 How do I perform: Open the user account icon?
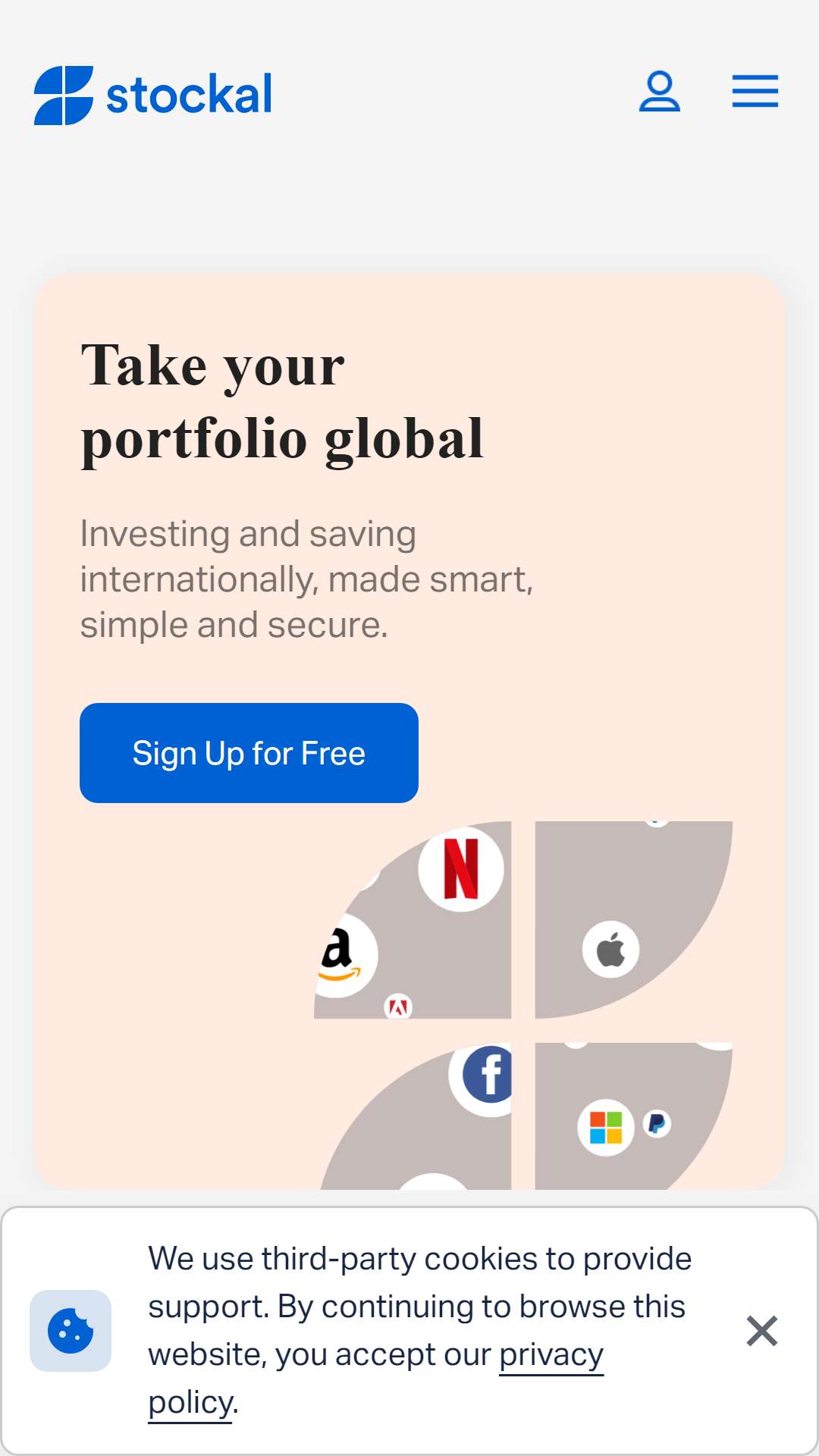[x=659, y=92]
